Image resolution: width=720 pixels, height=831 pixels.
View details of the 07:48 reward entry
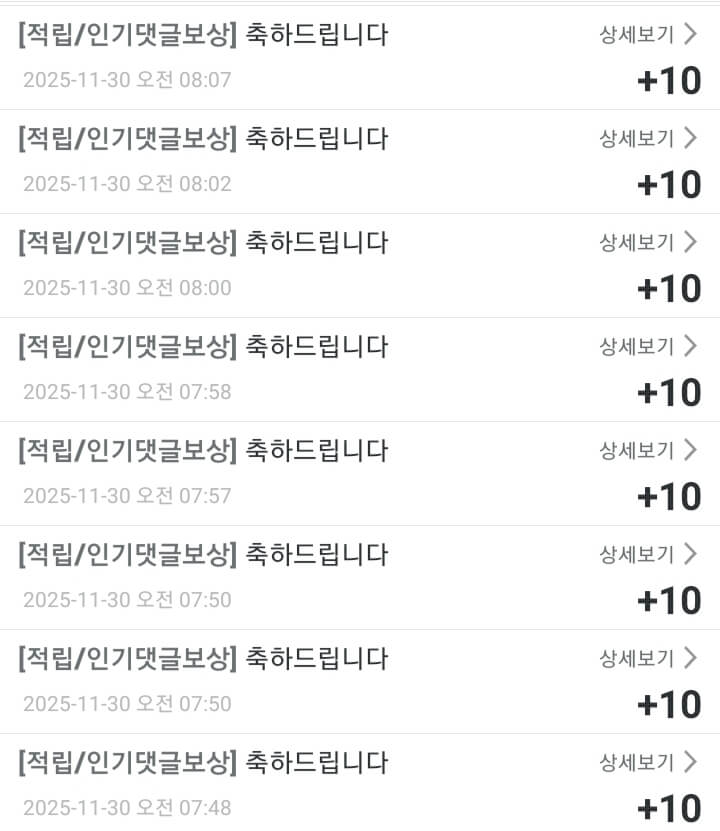coord(647,762)
